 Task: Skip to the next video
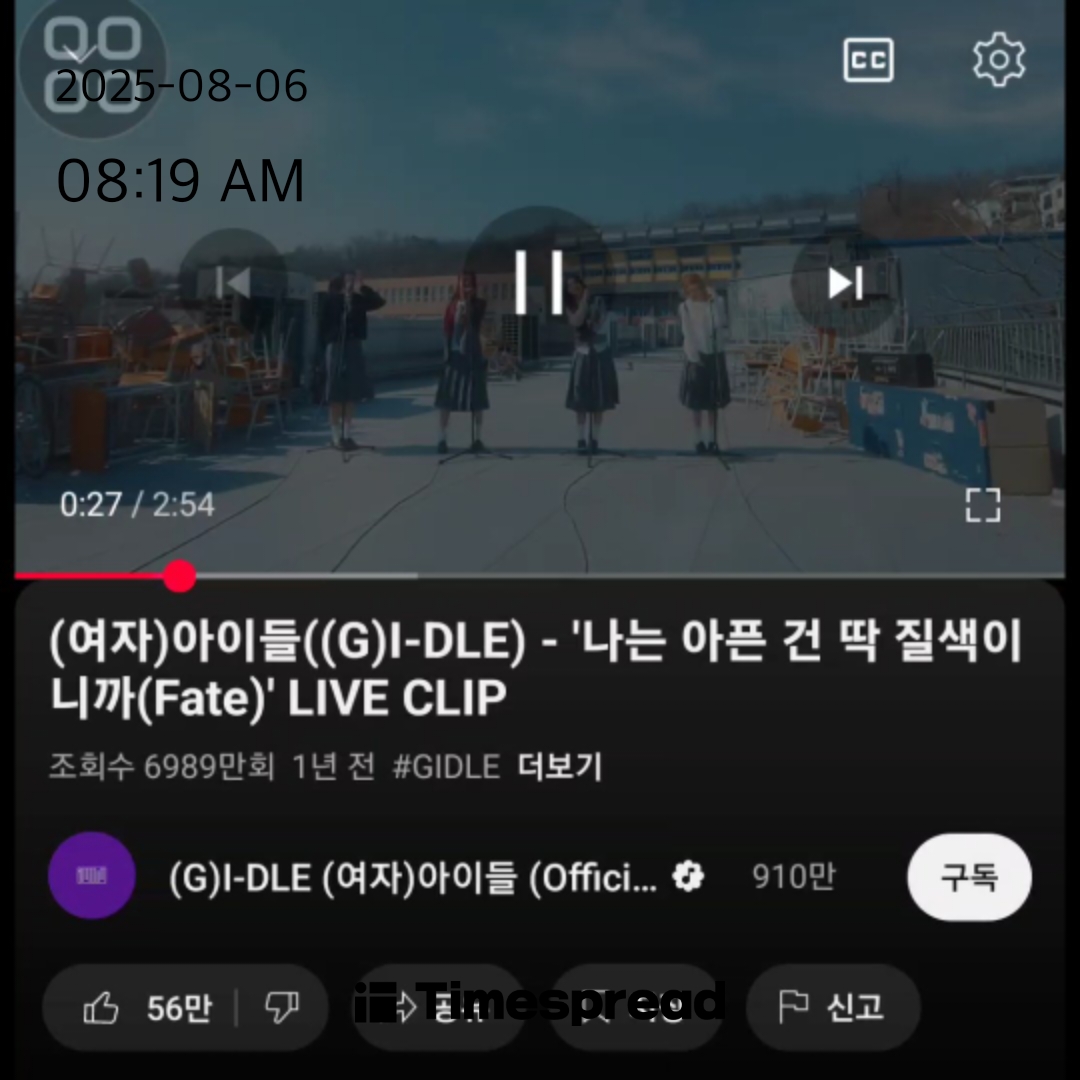click(x=845, y=284)
